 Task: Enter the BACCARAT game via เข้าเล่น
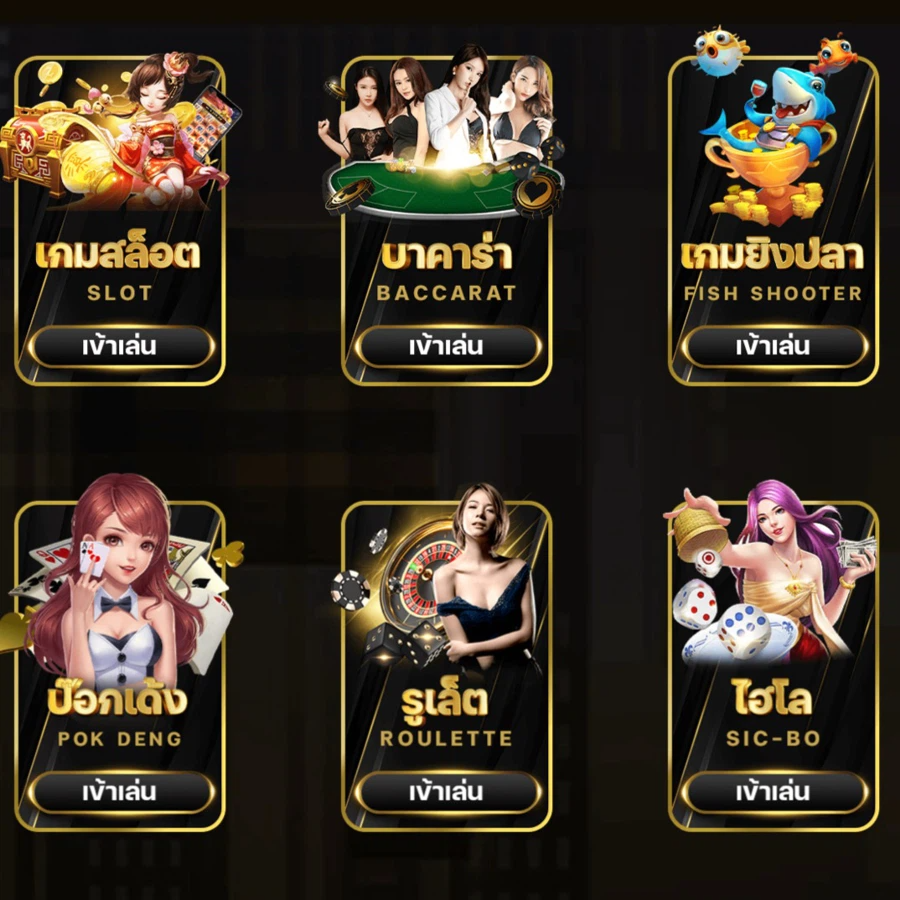447,347
